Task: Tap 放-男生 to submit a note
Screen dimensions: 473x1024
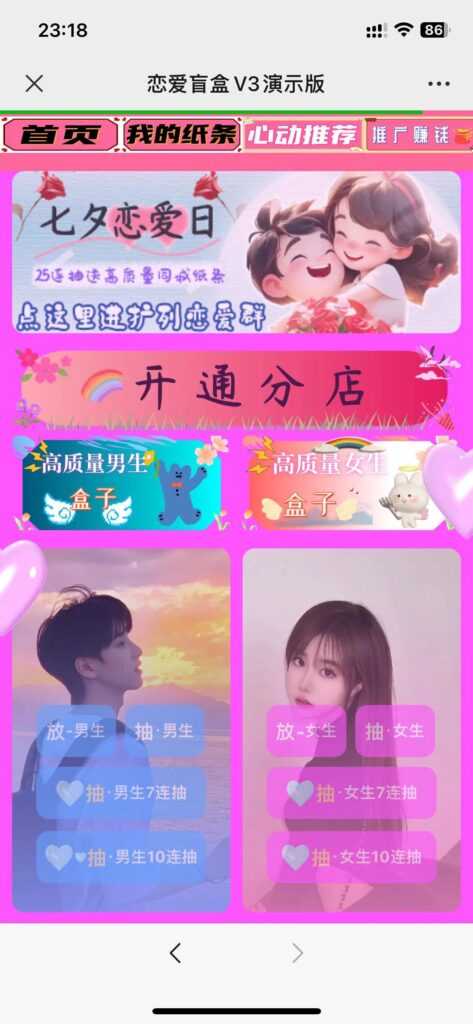Action: tap(76, 731)
